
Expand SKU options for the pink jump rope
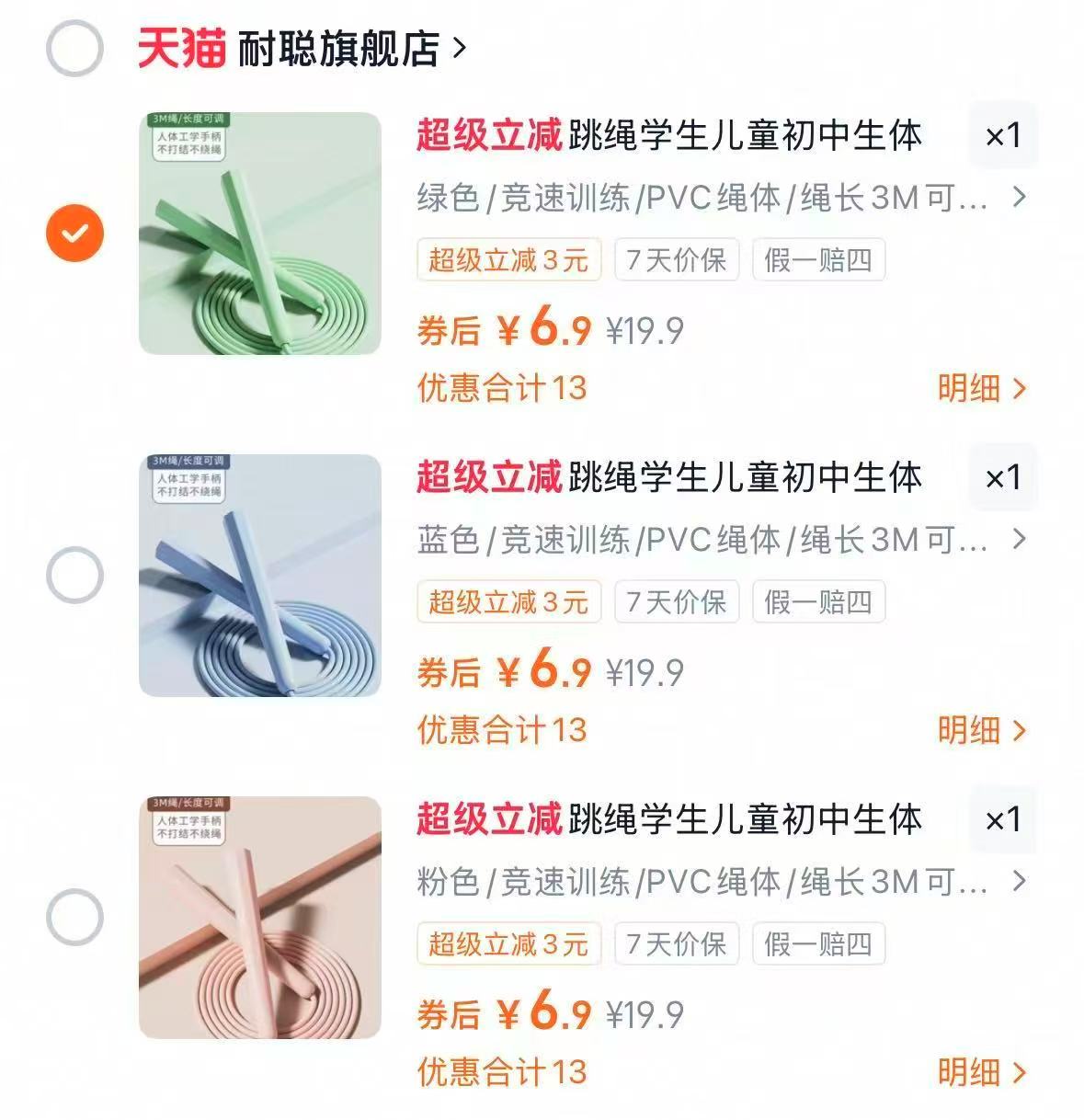coord(1017,879)
